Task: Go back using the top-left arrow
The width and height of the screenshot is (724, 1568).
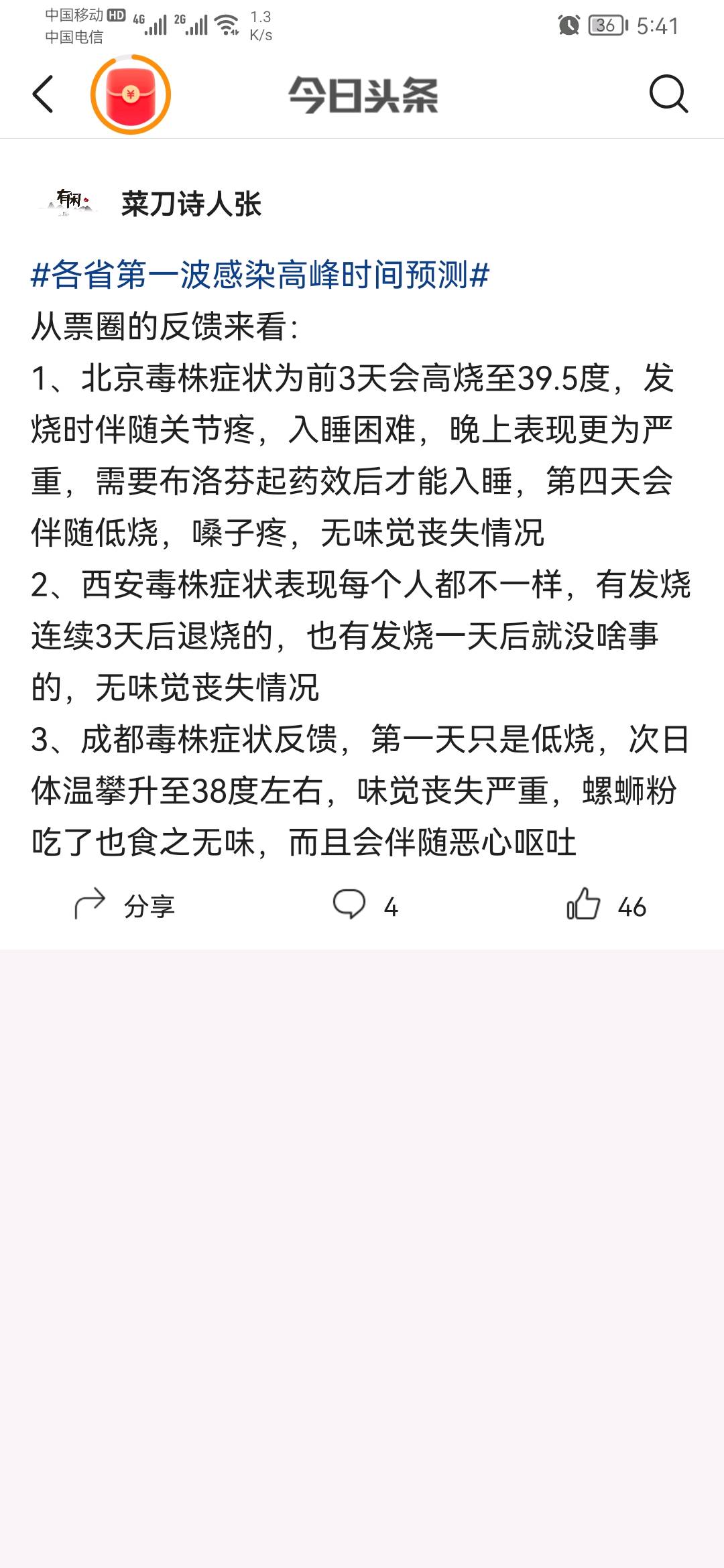Action: pos(43,94)
